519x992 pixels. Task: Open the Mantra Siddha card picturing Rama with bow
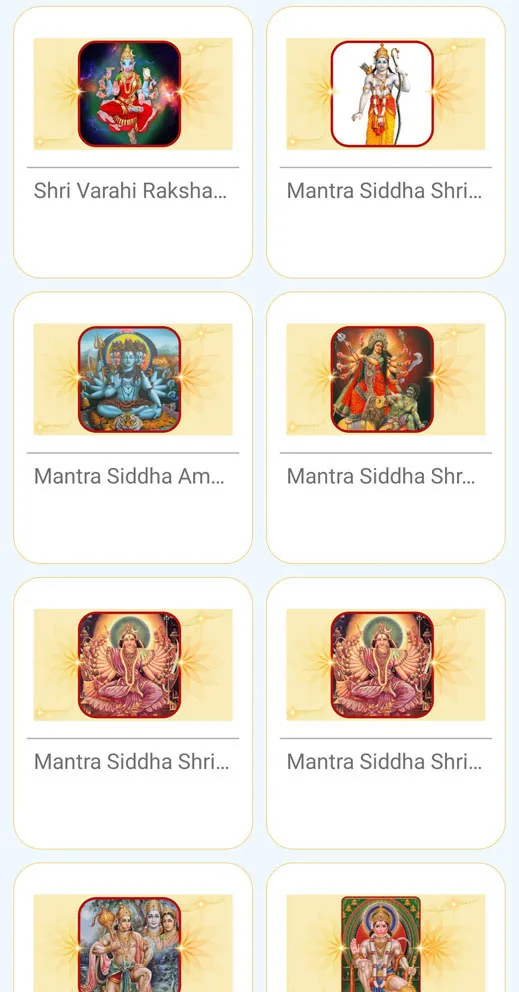(x=385, y=142)
